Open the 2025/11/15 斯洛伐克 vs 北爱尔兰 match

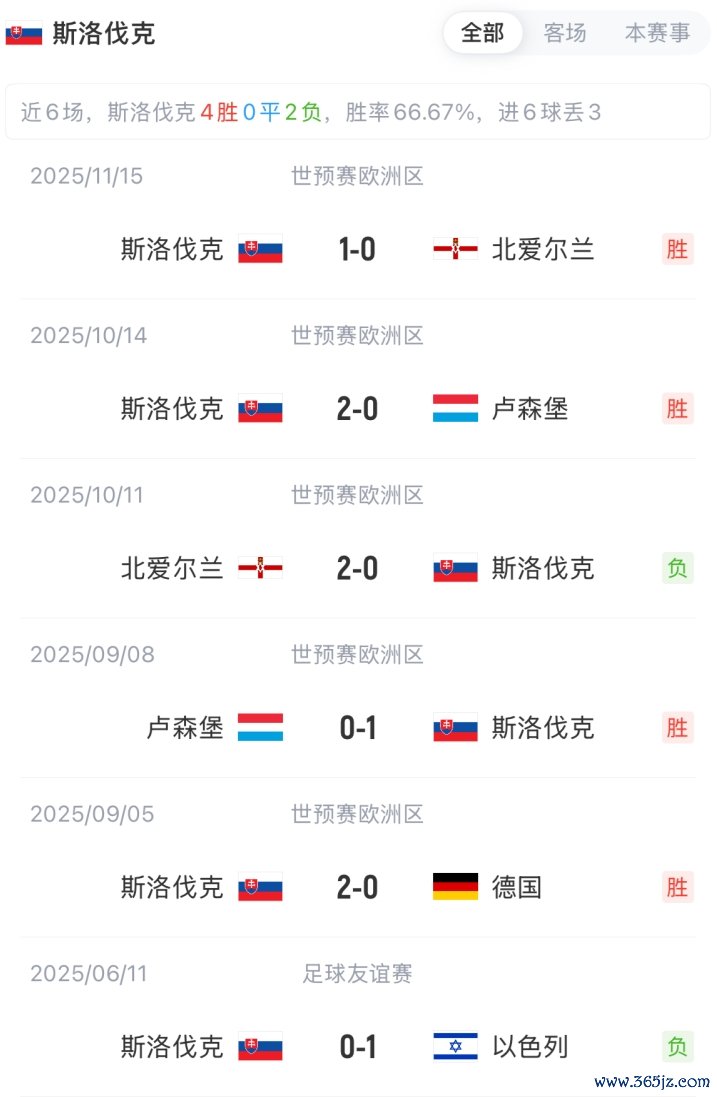[x=357, y=249]
